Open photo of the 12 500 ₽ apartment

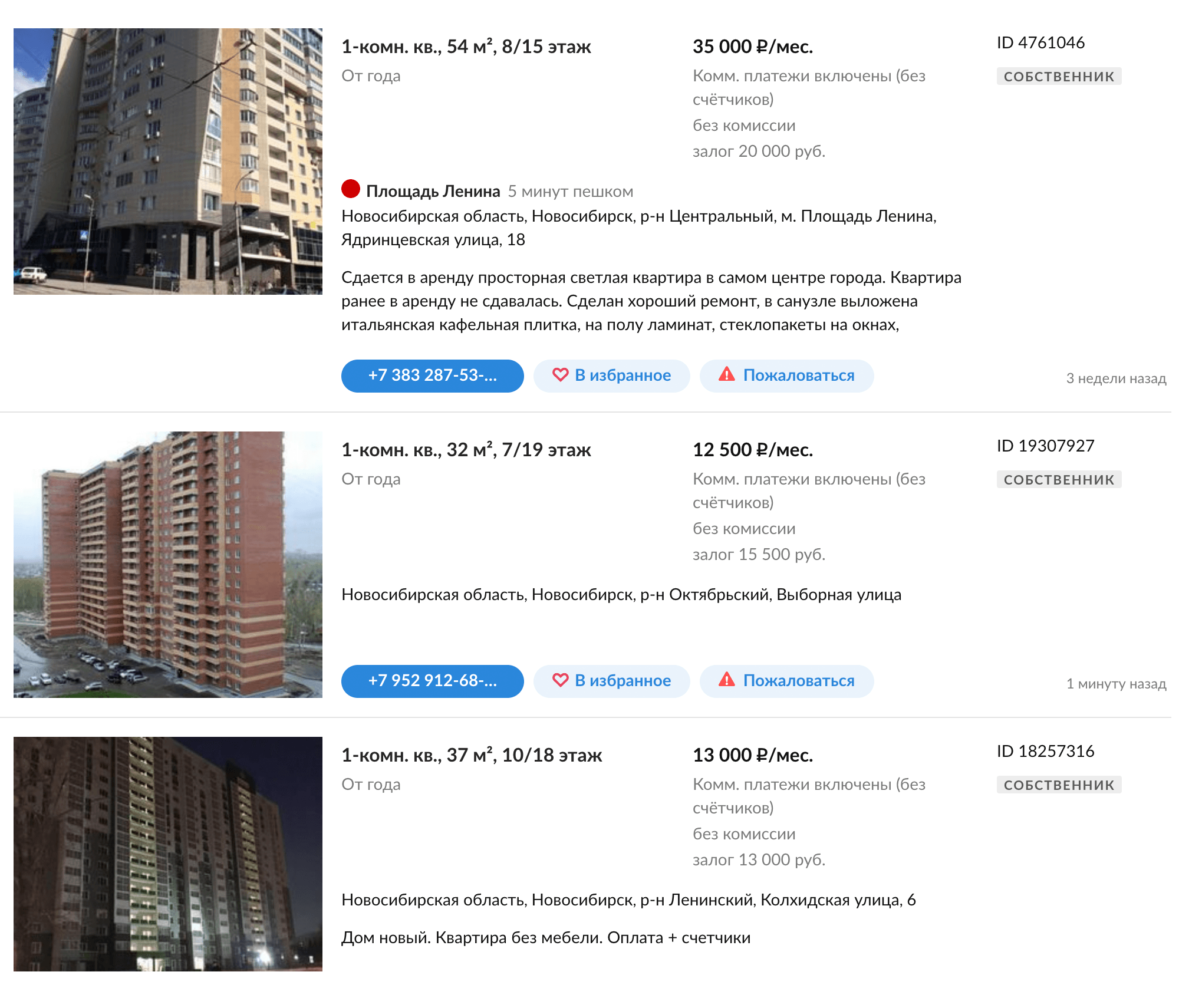(167, 564)
